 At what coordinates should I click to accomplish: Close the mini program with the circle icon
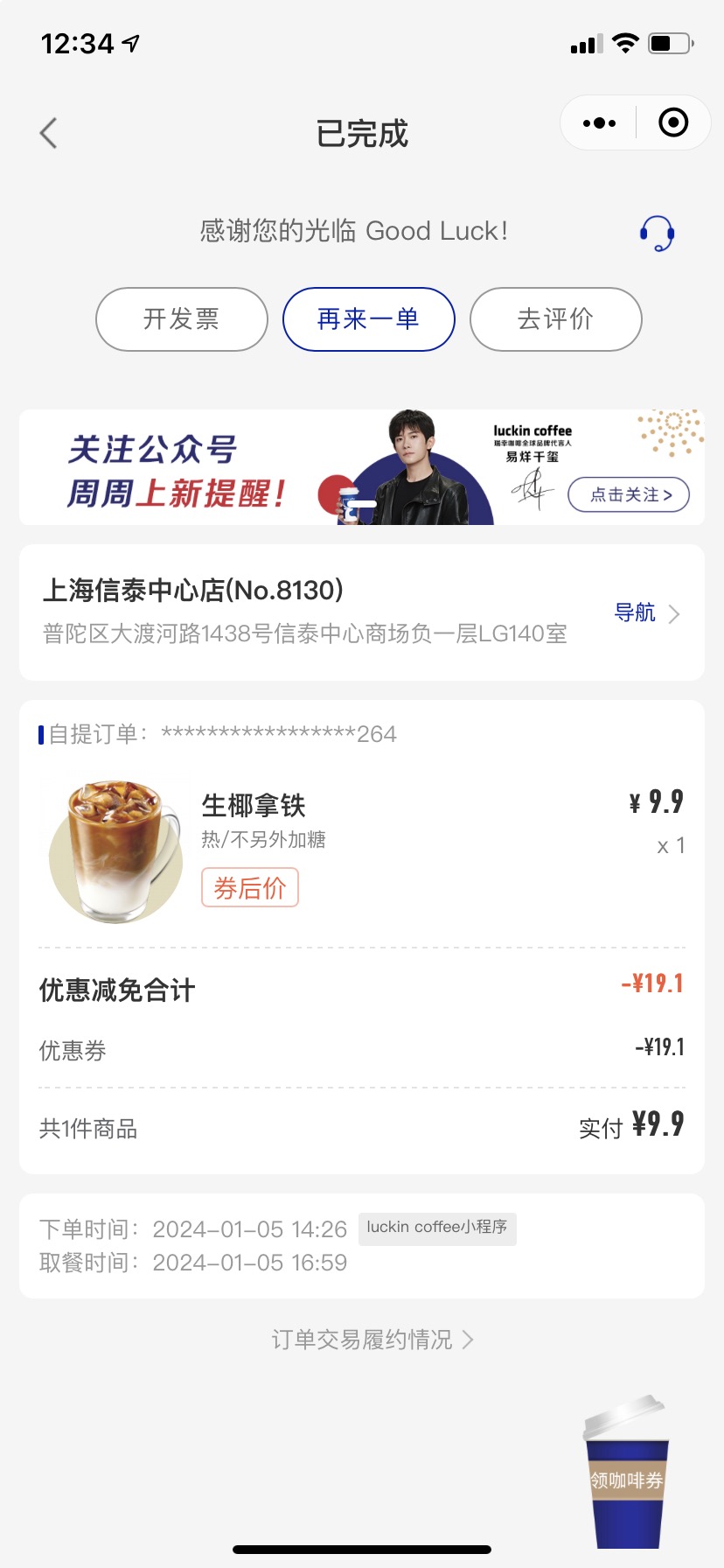click(672, 122)
